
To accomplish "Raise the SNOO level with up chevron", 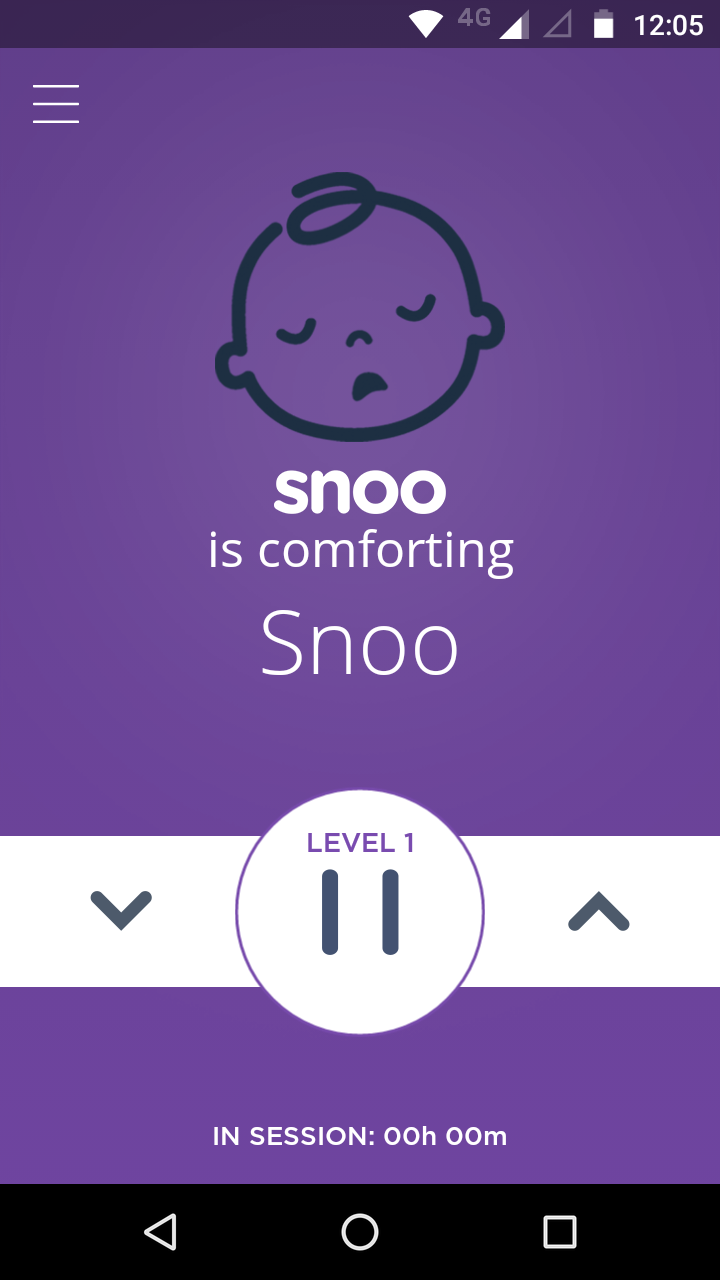I will click(599, 910).
